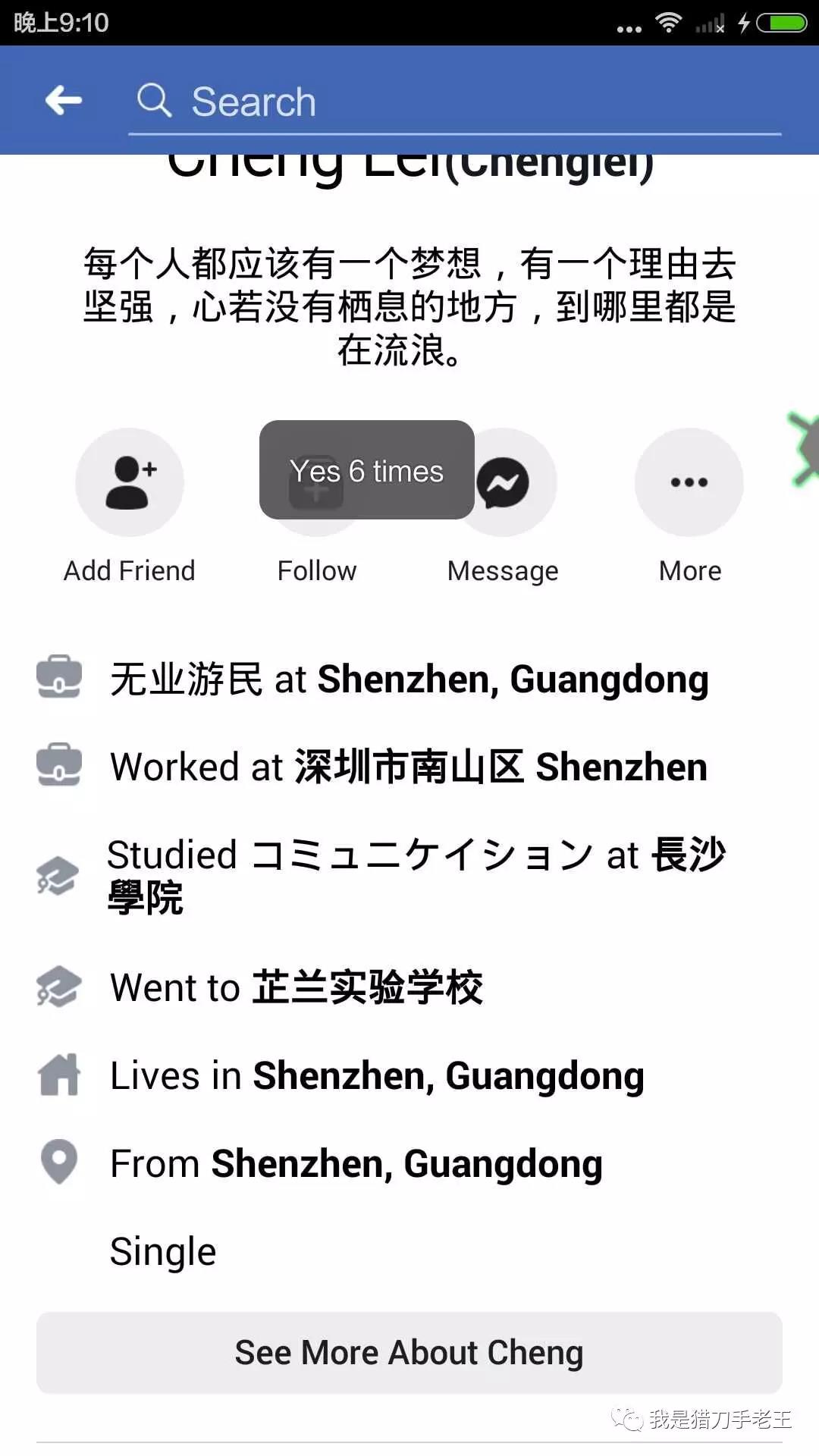819x1456 pixels.
Task: Dismiss the Yes 6 times notification toast
Action: point(366,470)
